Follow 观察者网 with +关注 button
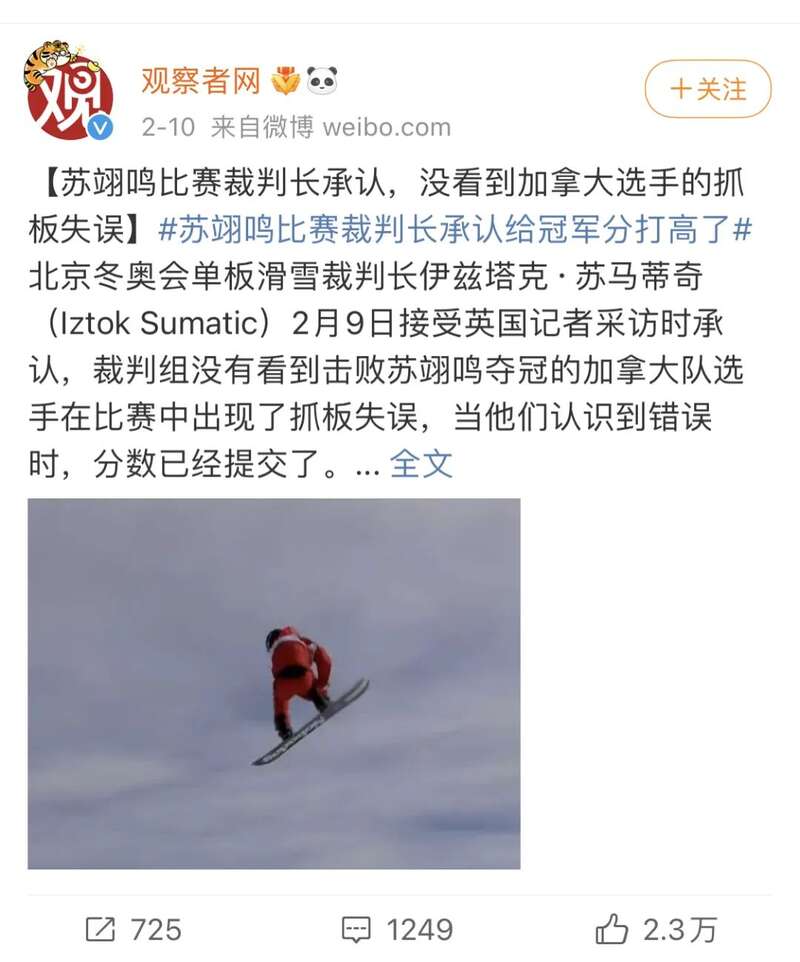This screenshot has height=962, width=800. coord(708,90)
